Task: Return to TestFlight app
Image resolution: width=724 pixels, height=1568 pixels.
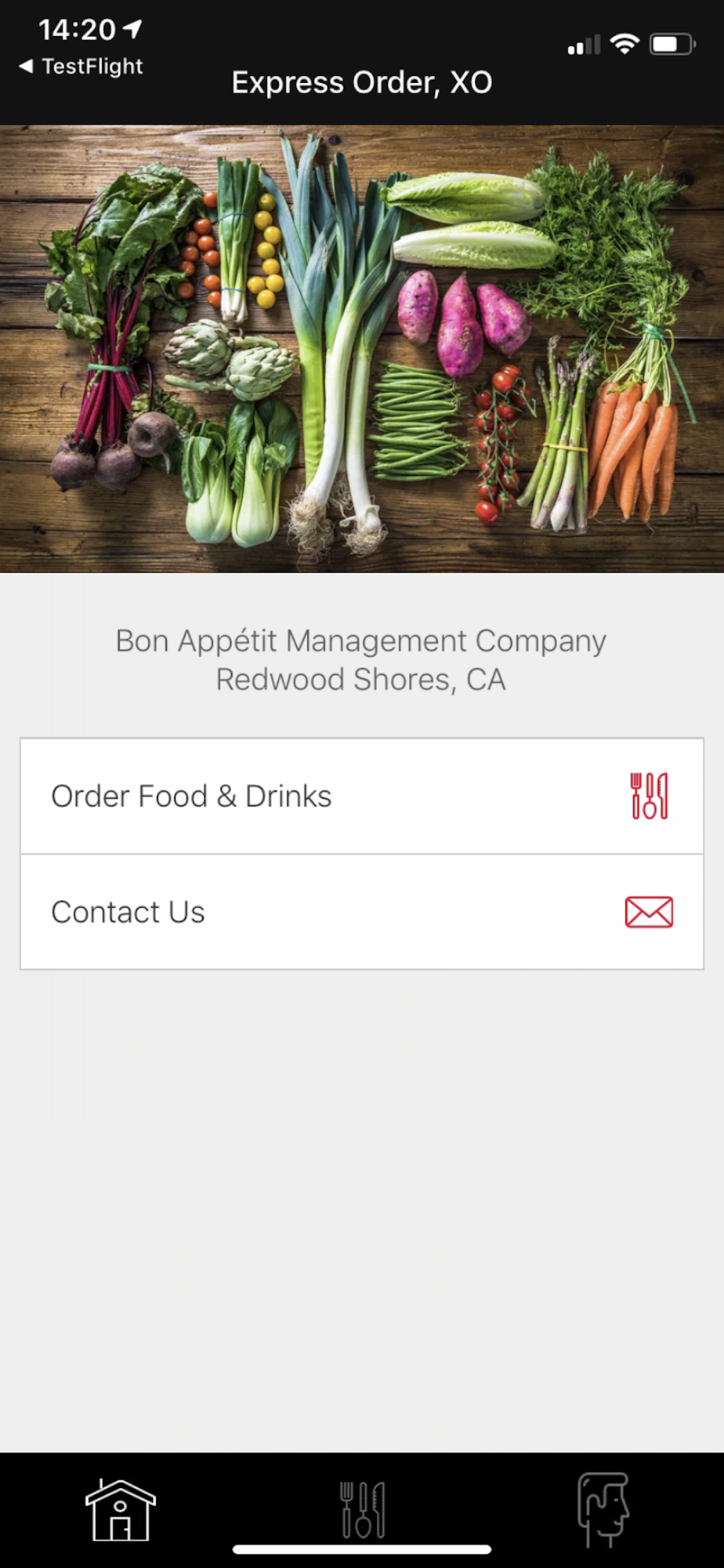Action: click(x=81, y=67)
